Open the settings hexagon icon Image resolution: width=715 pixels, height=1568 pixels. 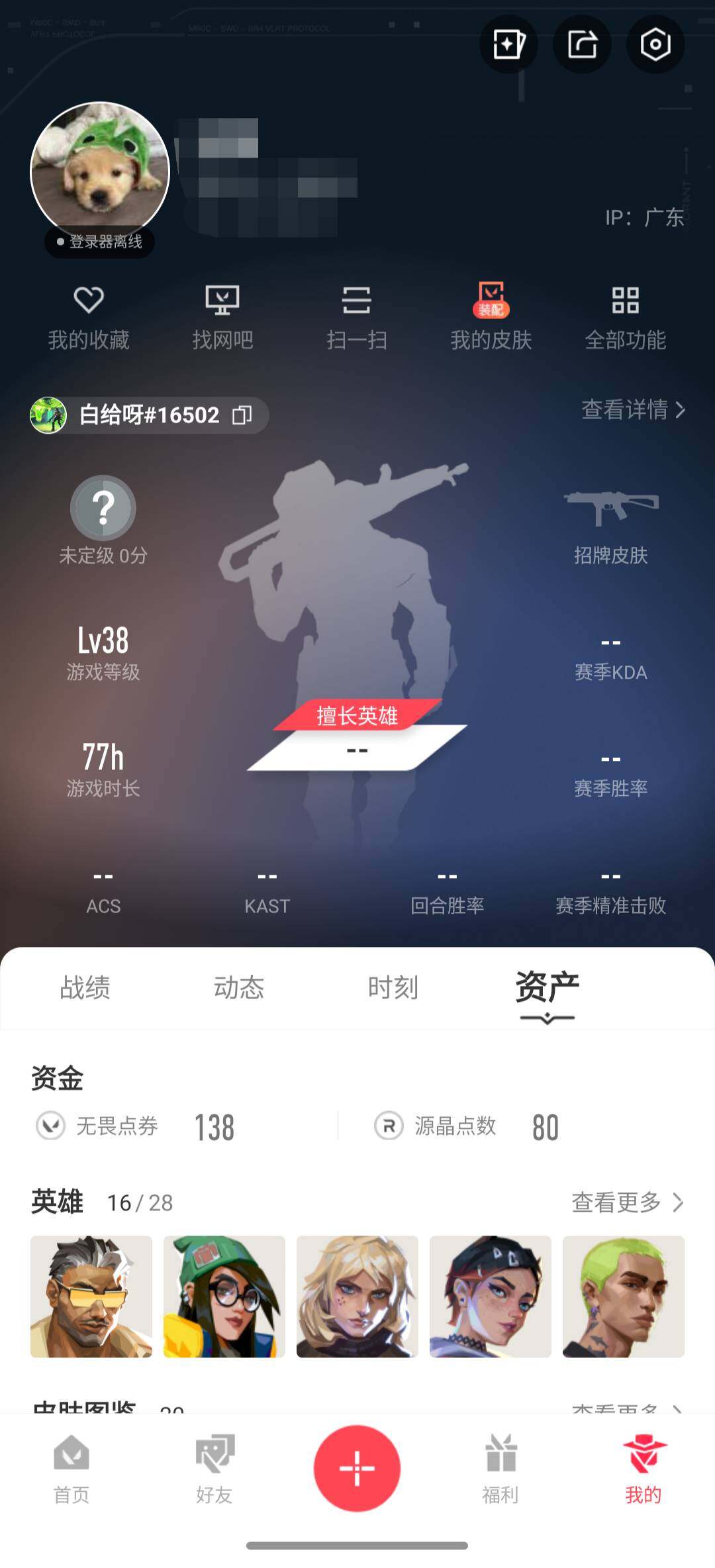(x=655, y=45)
